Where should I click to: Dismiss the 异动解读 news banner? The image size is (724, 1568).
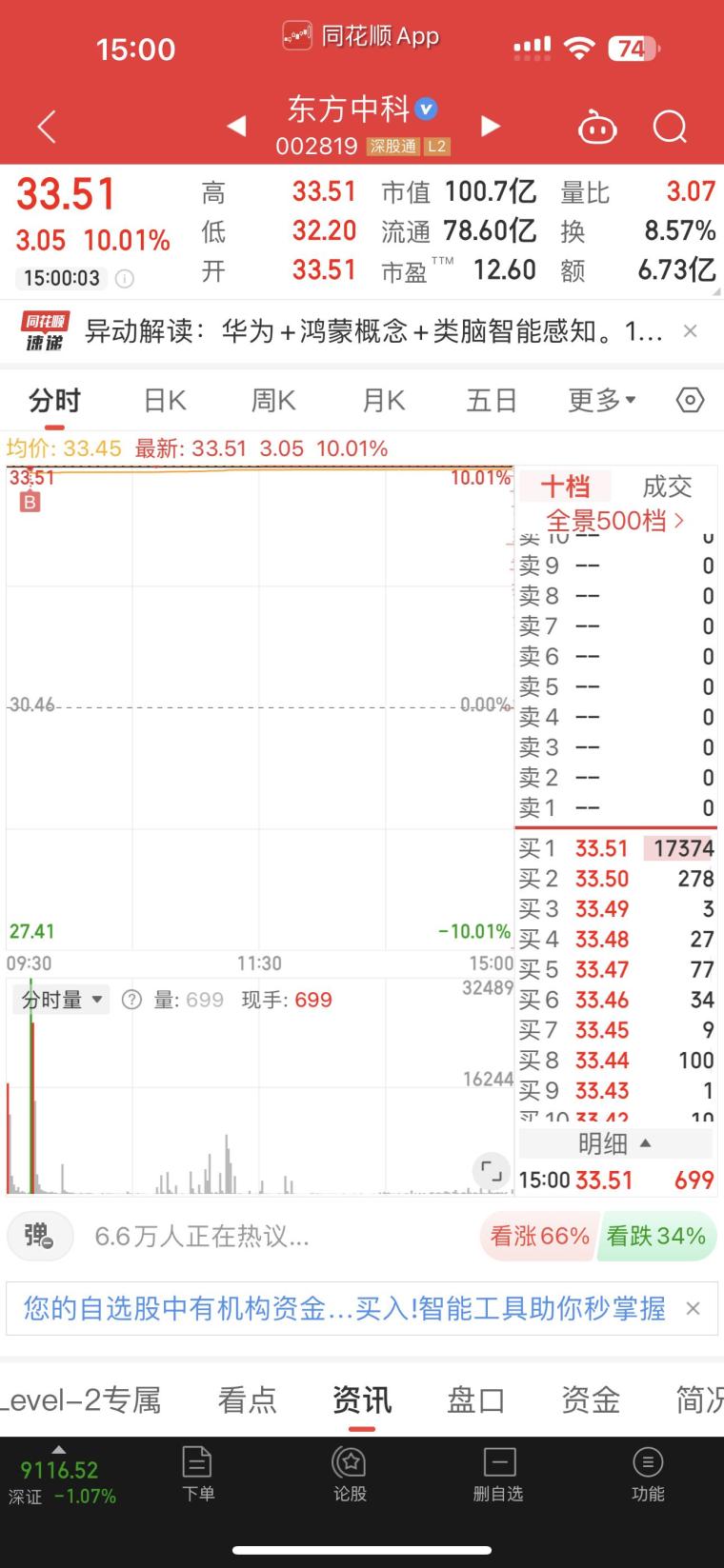click(691, 331)
